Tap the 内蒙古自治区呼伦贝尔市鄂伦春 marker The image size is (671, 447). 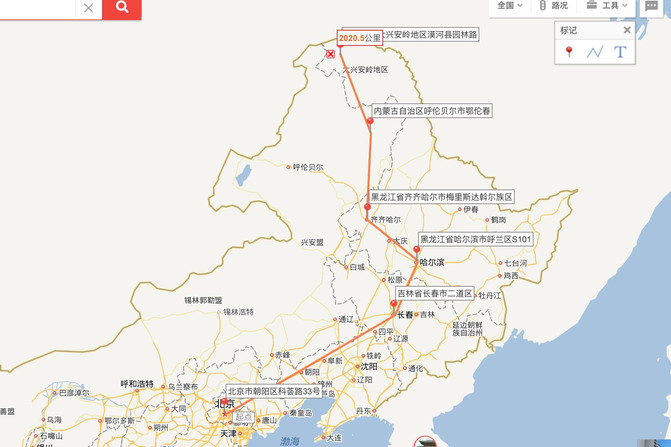point(370,120)
